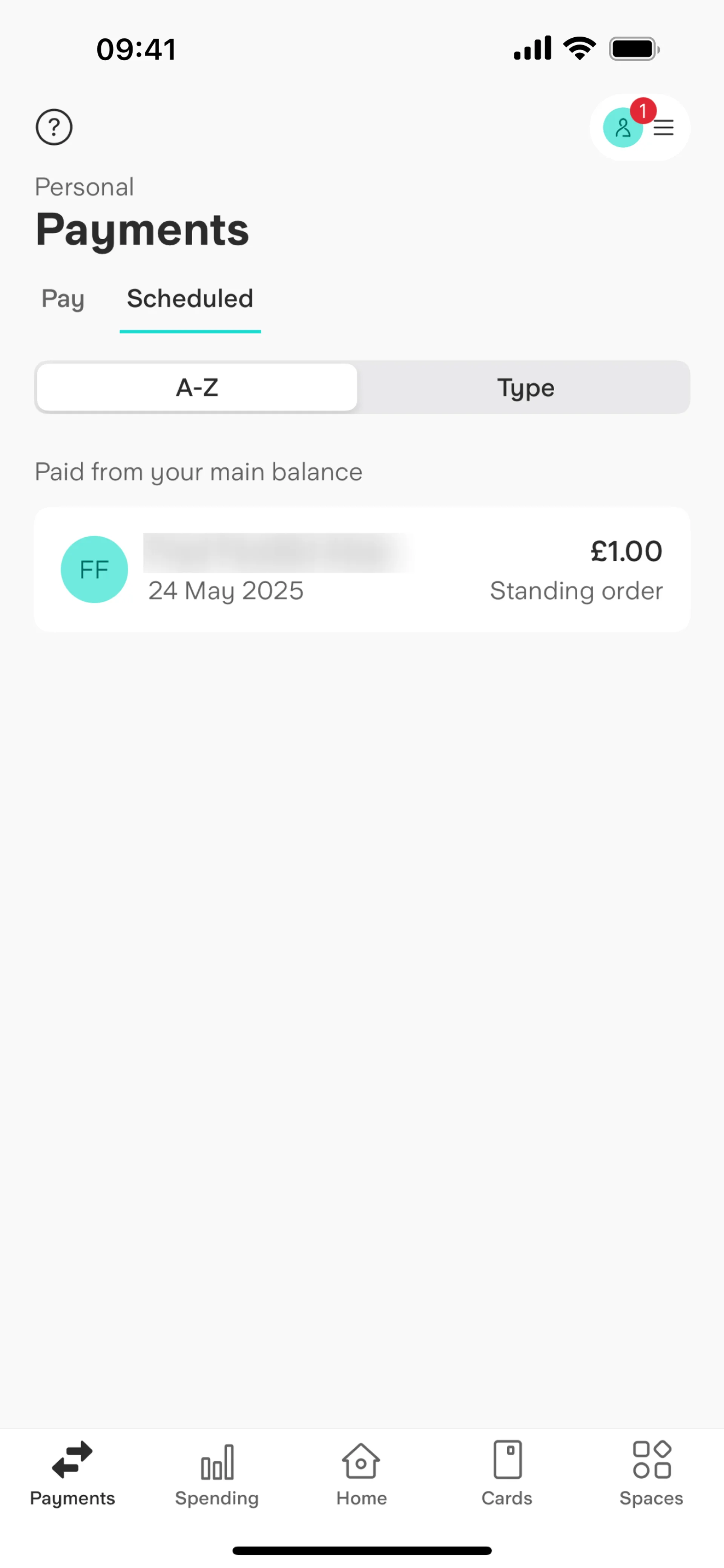Open the £1.00 standing order

coord(362,570)
